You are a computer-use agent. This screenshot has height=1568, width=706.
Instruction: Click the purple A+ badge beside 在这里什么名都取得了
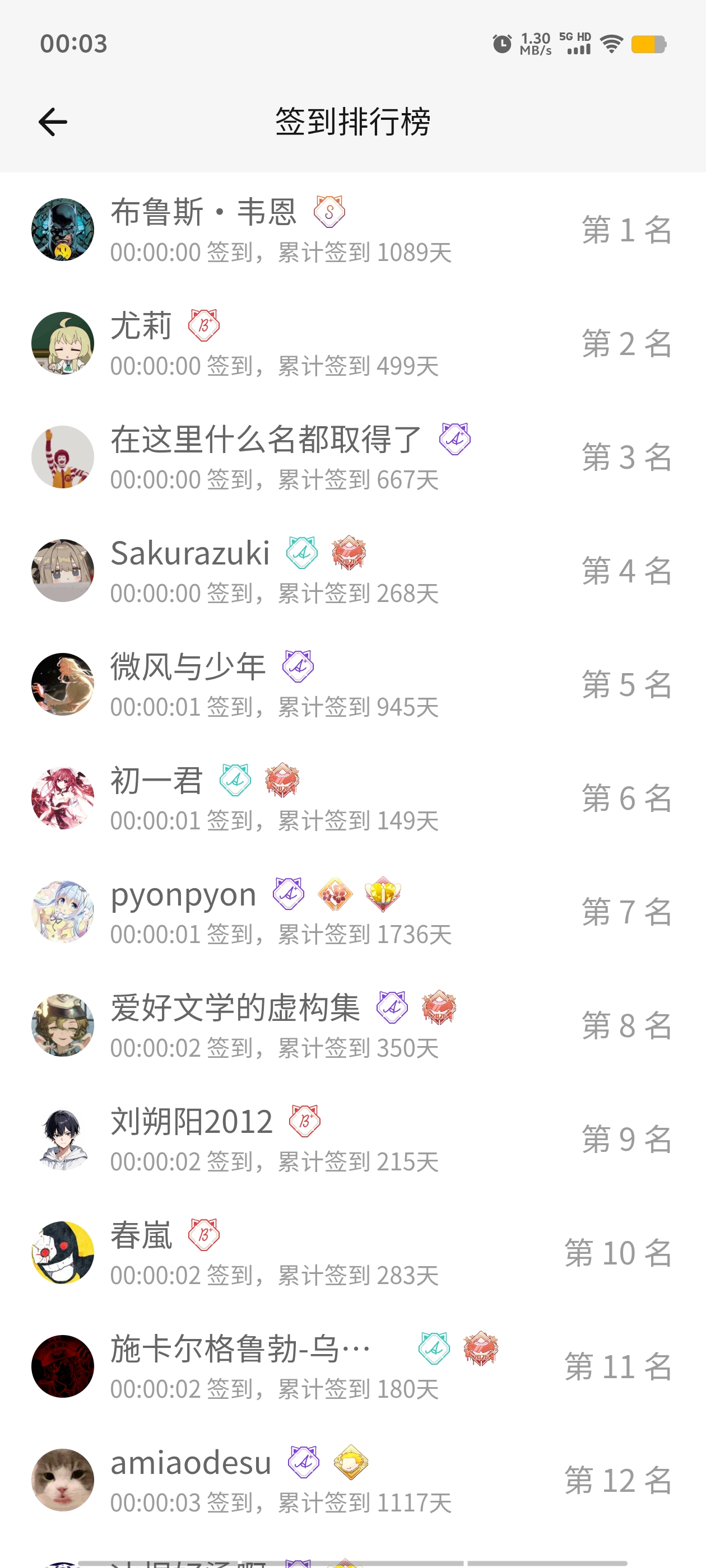pyautogui.click(x=454, y=440)
